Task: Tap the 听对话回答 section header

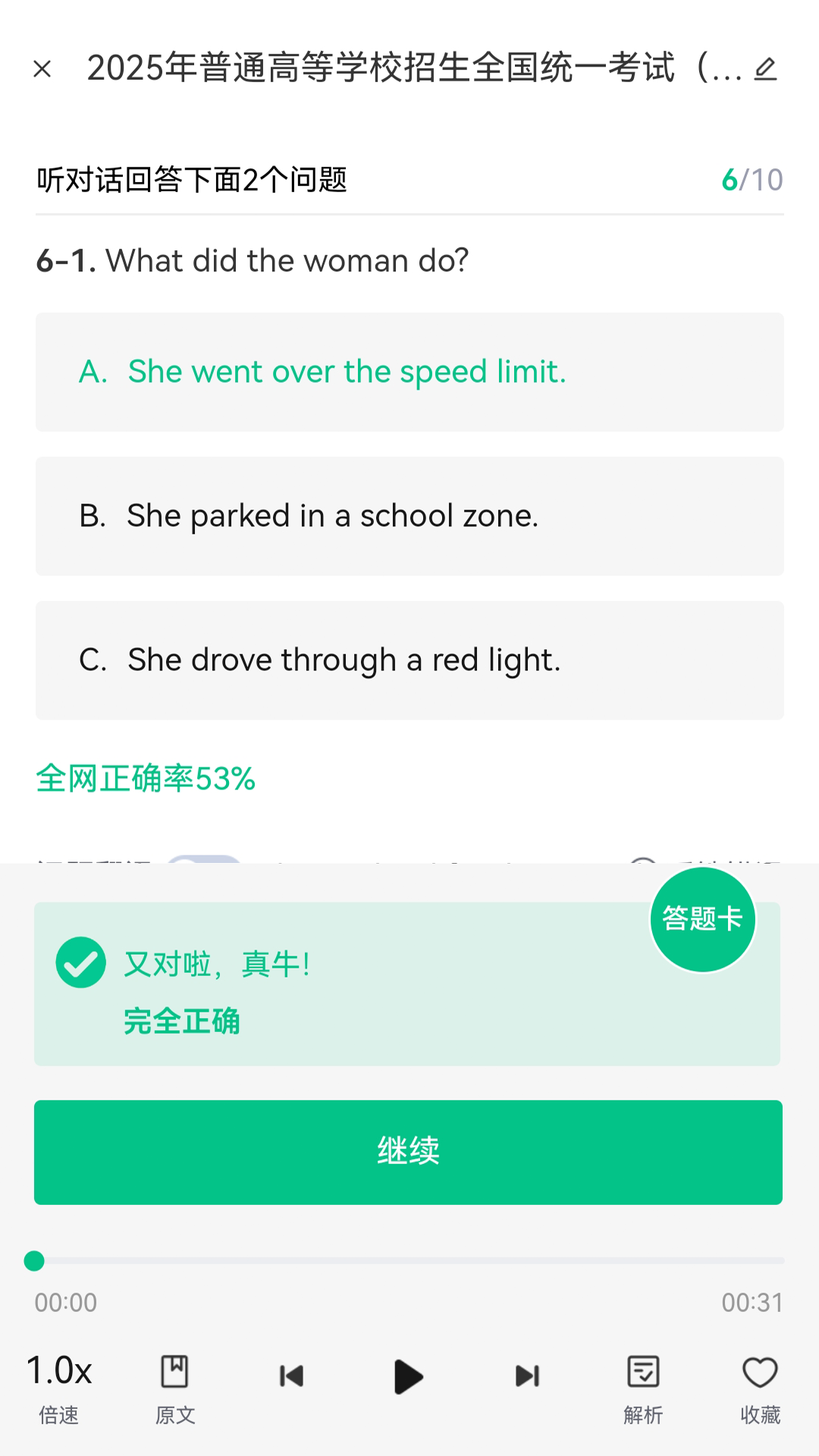Action: click(192, 180)
